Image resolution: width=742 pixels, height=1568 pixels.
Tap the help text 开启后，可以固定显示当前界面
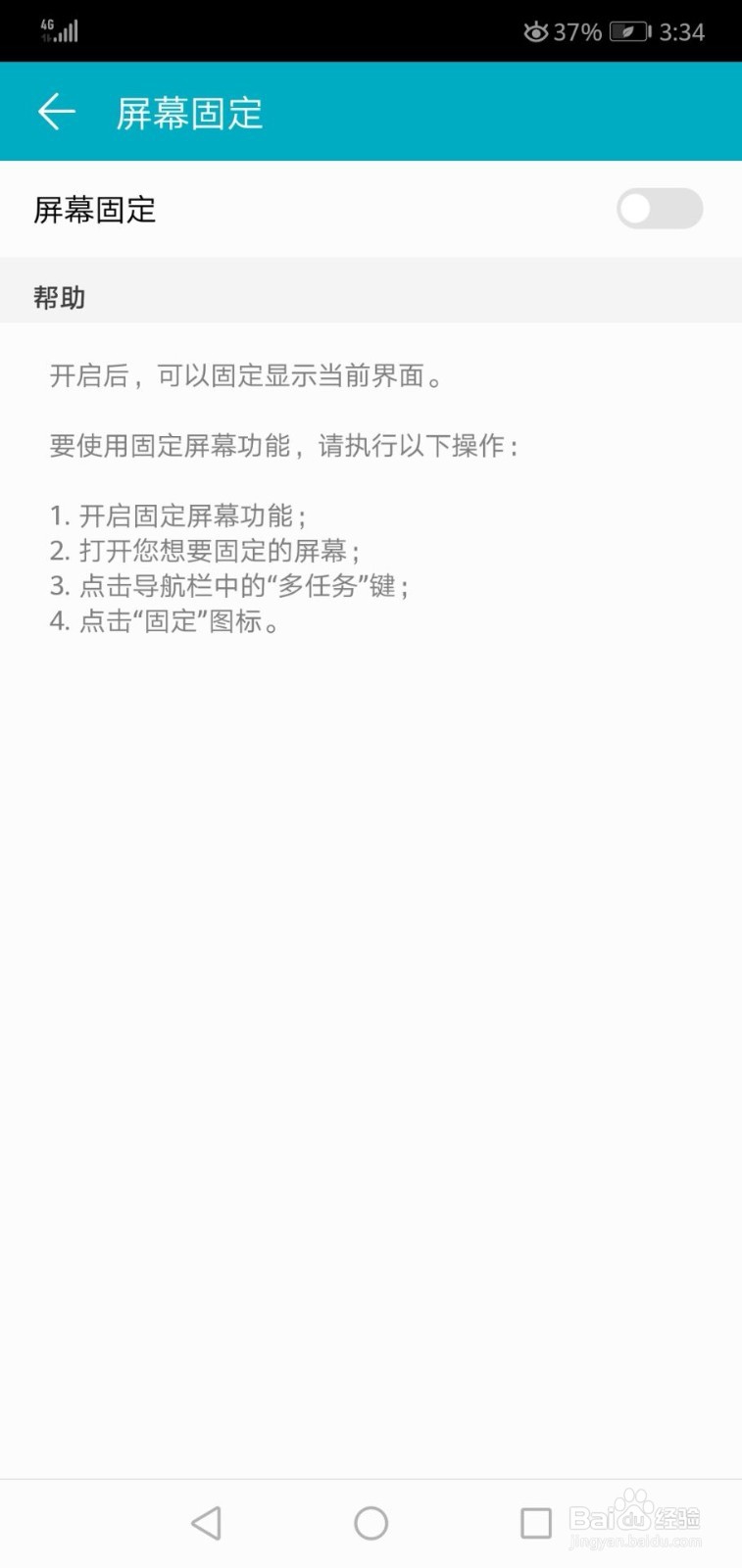point(246,374)
